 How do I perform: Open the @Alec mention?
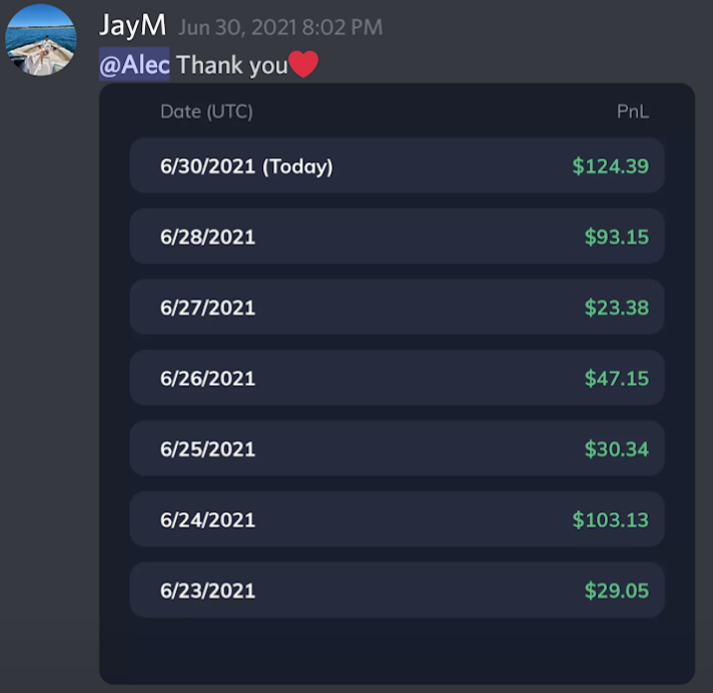click(x=134, y=66)
